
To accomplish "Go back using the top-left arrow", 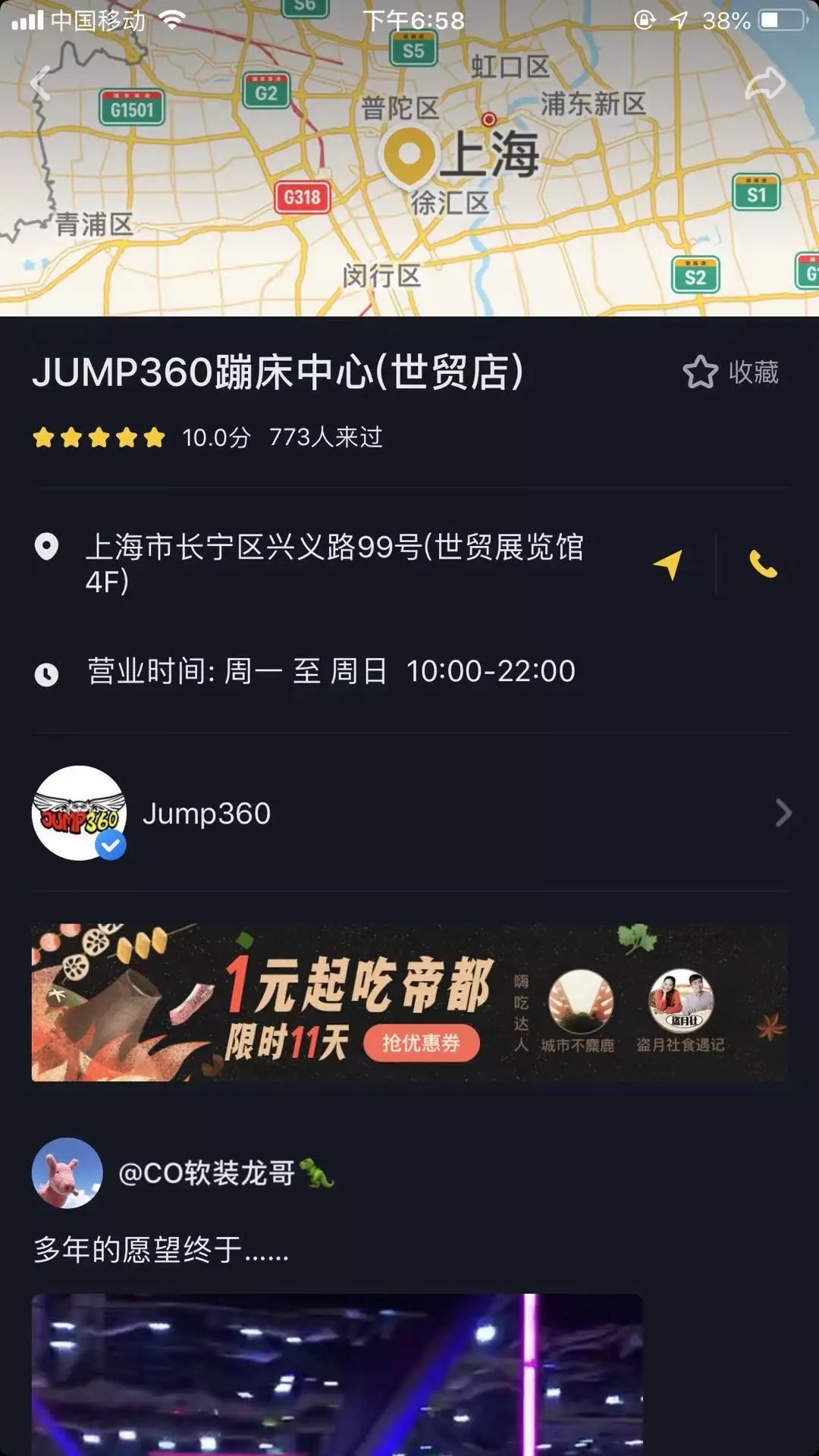I will [x=40, y=83].
